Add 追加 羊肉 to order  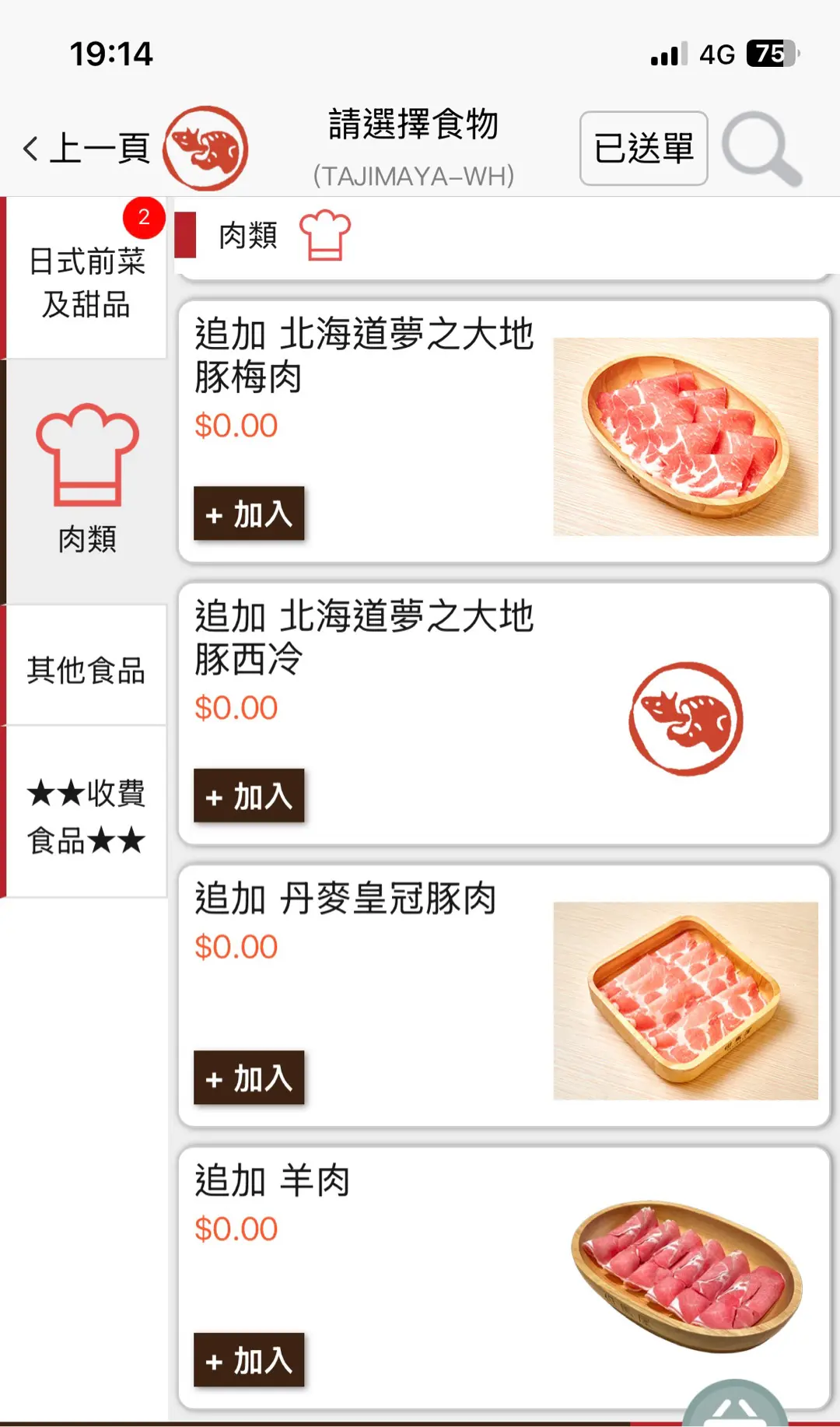pos(249,1360)
